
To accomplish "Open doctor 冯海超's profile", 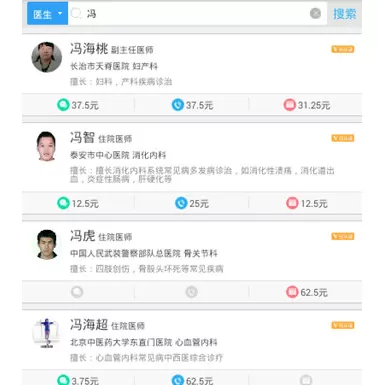I will point(192,340).
